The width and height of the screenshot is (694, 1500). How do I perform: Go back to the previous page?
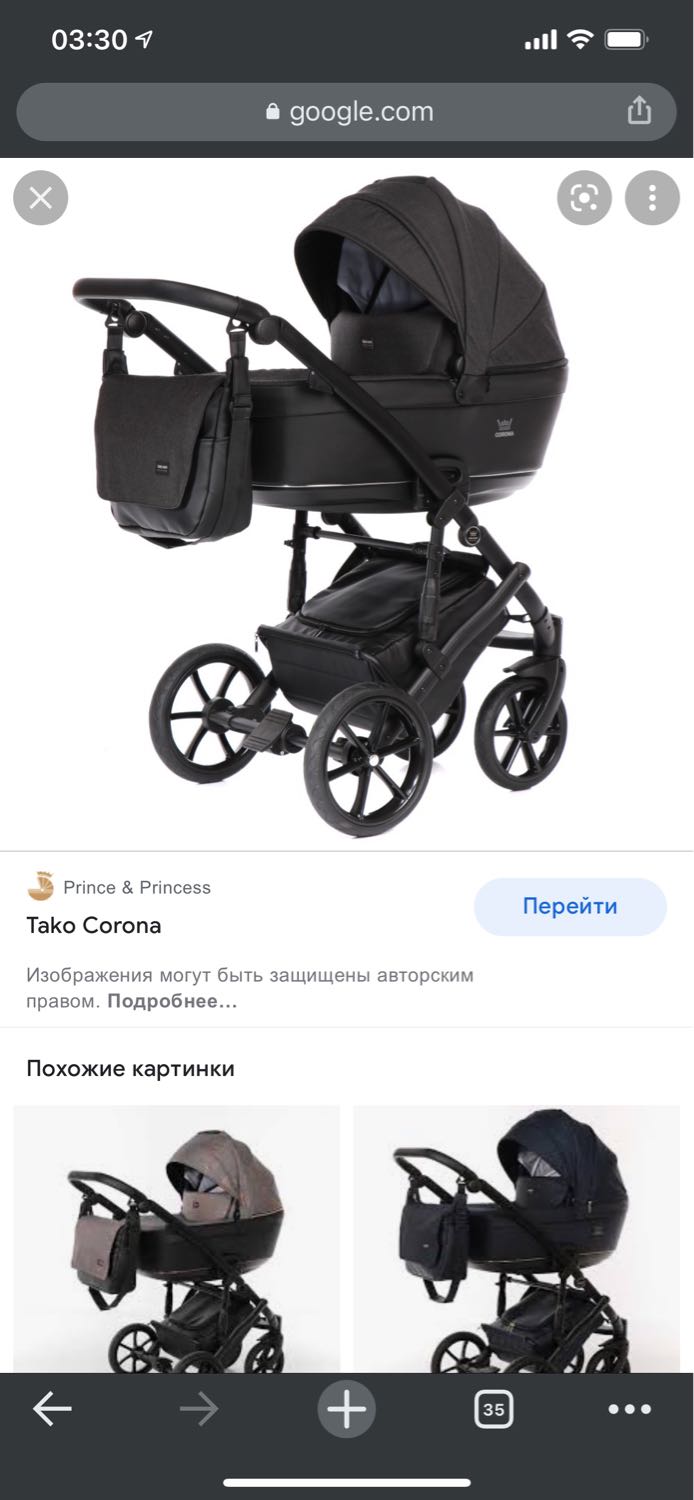pos(52,1410)
